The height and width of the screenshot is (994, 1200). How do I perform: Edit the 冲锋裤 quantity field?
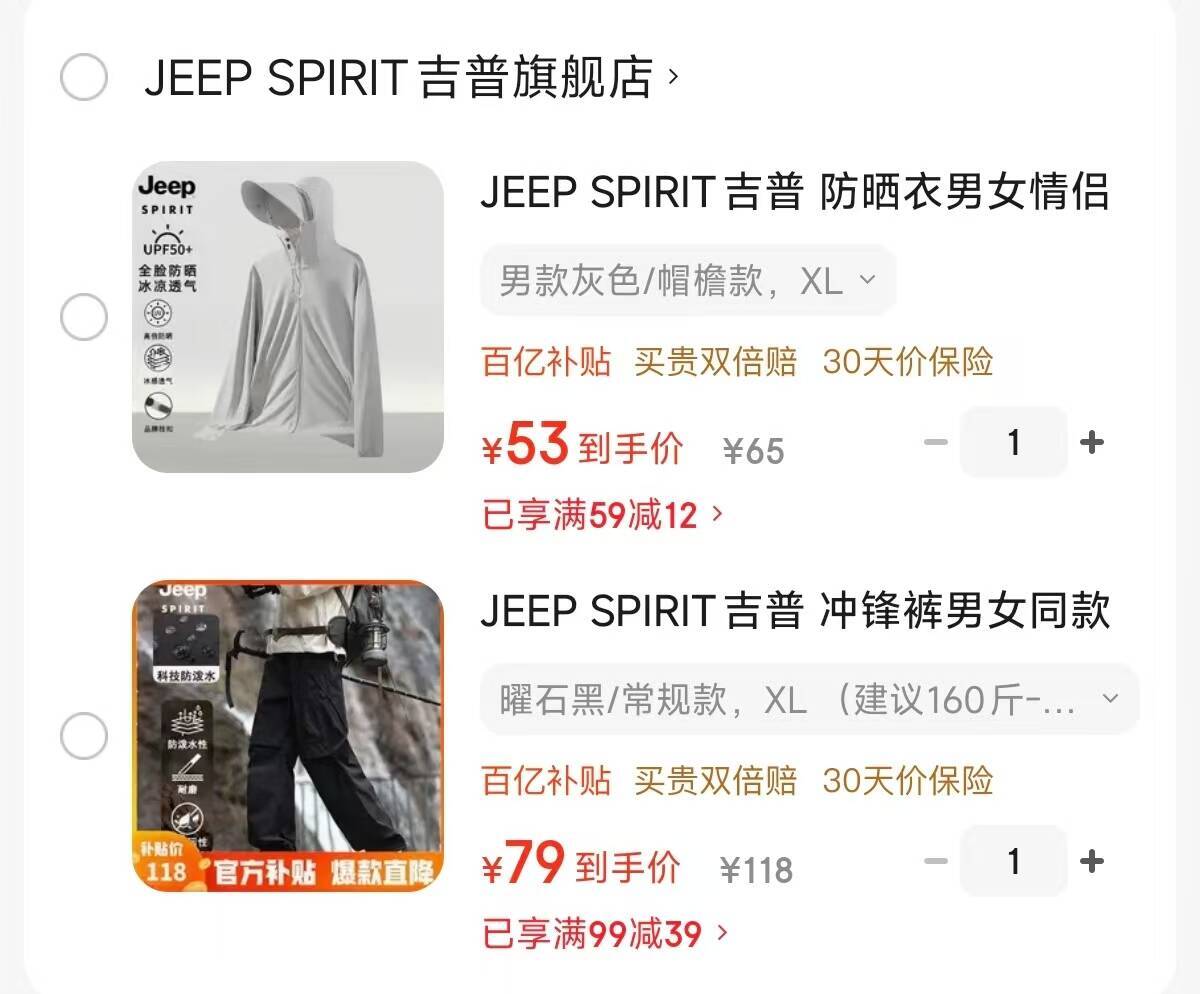point(1014,861)
